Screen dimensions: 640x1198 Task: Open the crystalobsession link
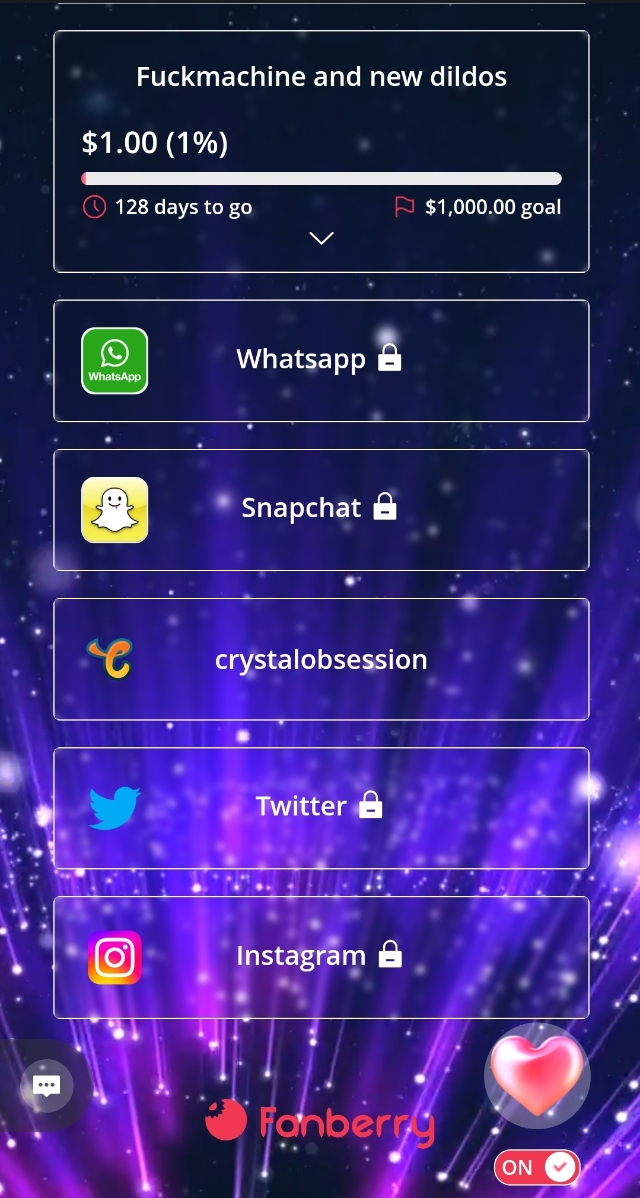pyautogui.click(x=320, y=659)
